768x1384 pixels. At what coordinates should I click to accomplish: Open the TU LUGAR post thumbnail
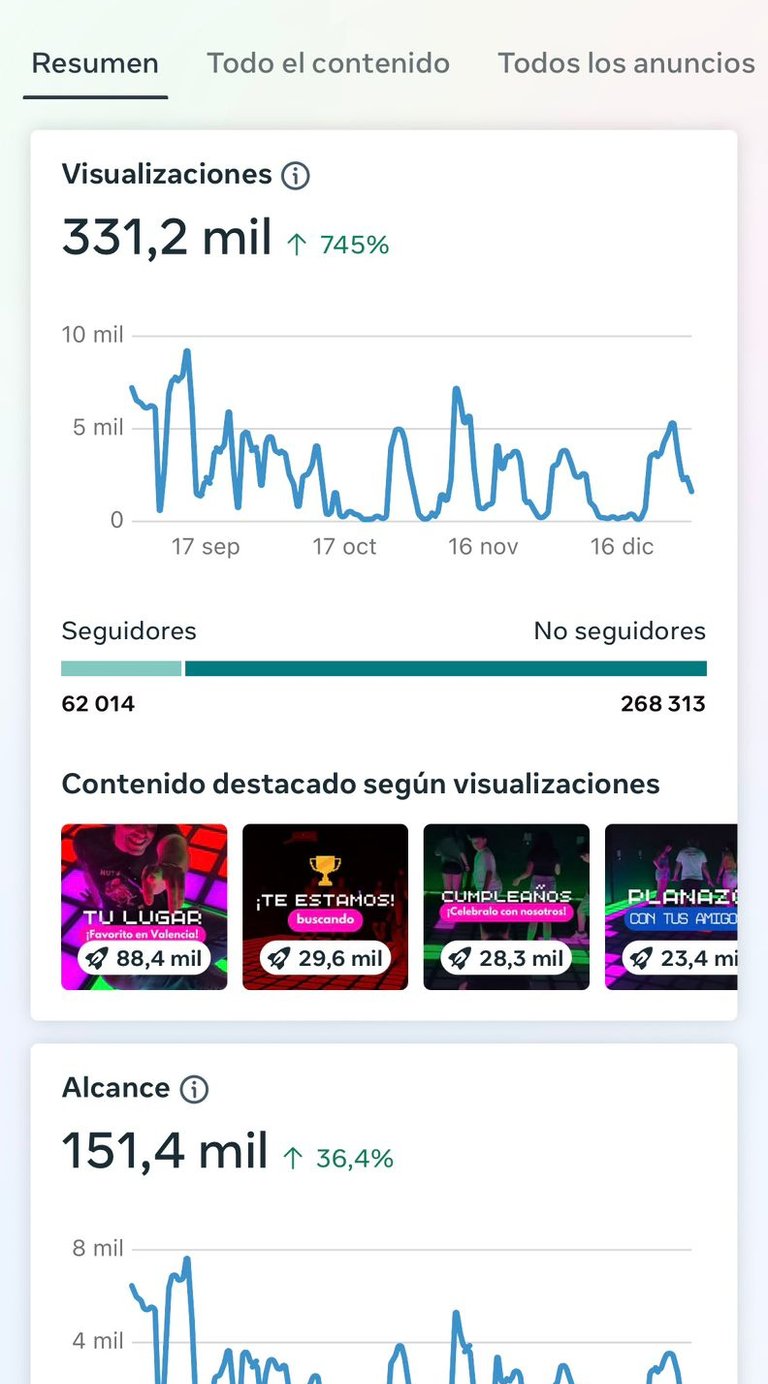[x=143, y=905]
